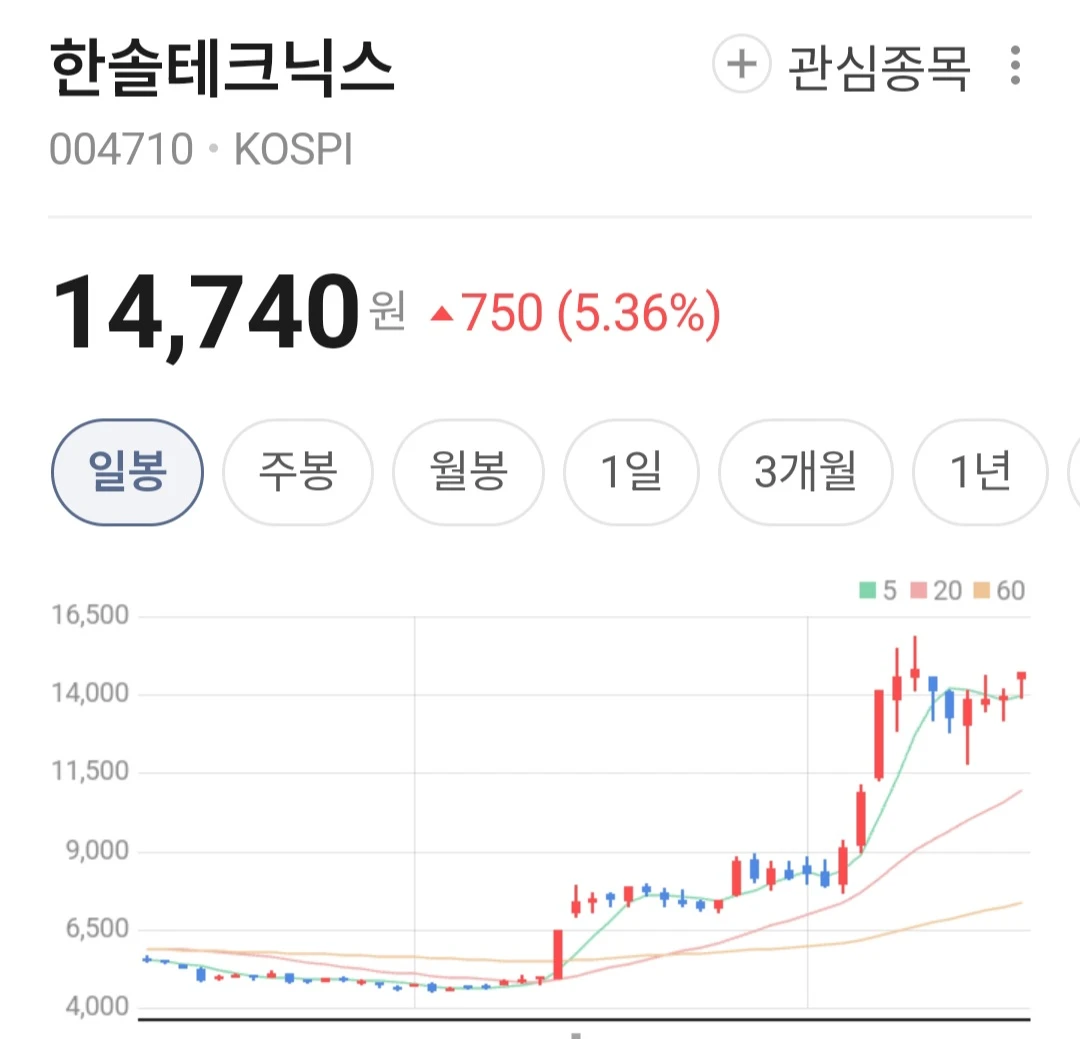Image resolution: width=1080 pixels, height=1039 pixels.
Task: Show the 1일 one-day chart
Action: click(631, 472)
